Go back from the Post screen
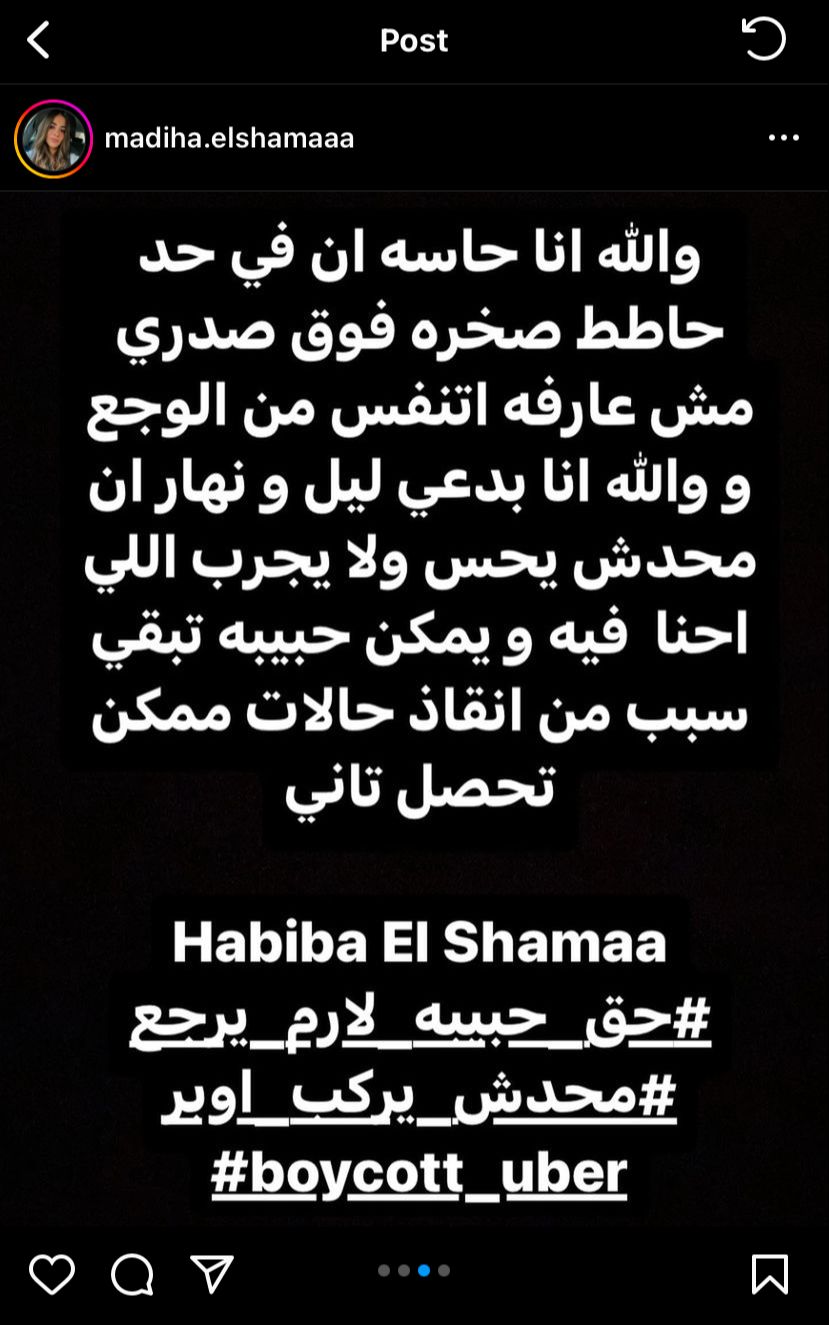 [38, 40]
